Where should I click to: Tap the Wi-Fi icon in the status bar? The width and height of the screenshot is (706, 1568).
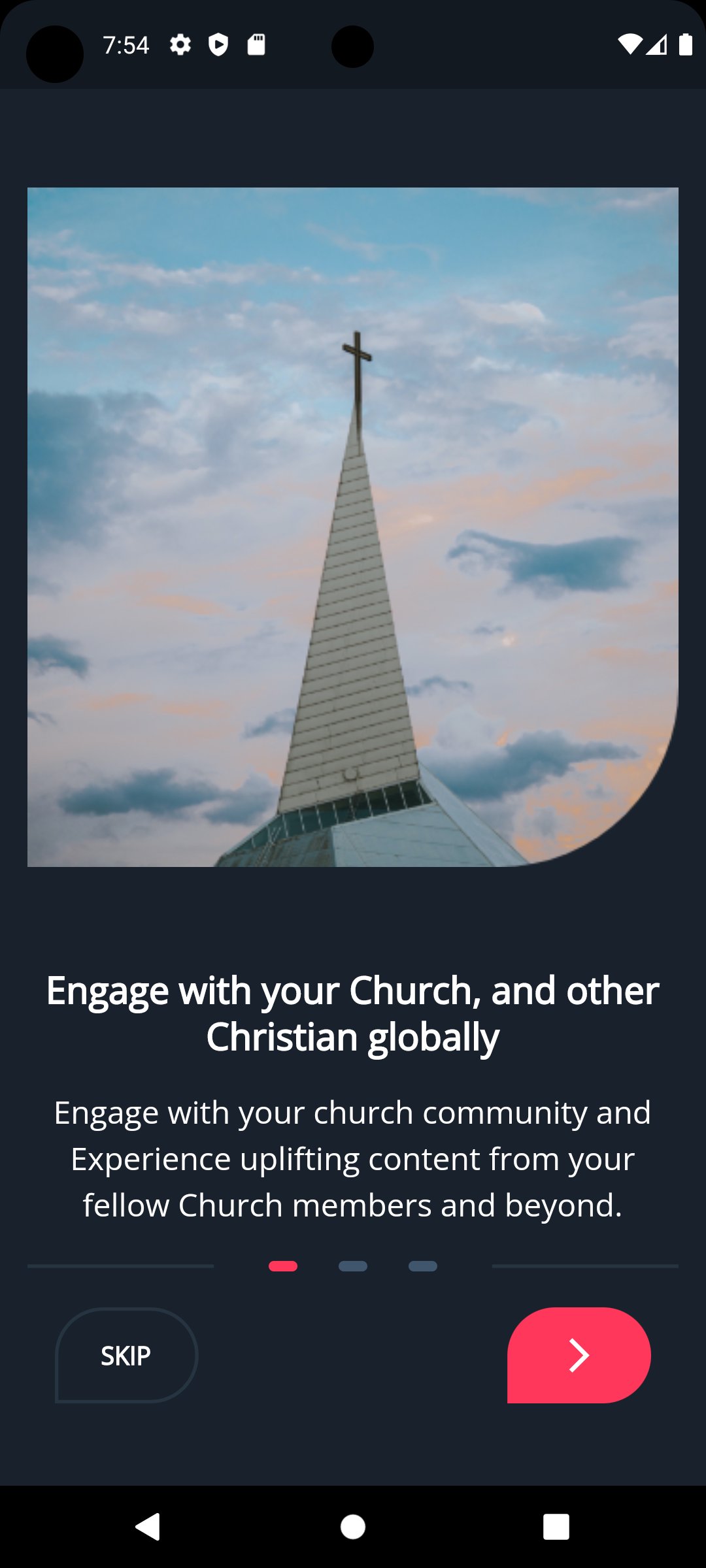pyautogui.click(x=630, y=44)
